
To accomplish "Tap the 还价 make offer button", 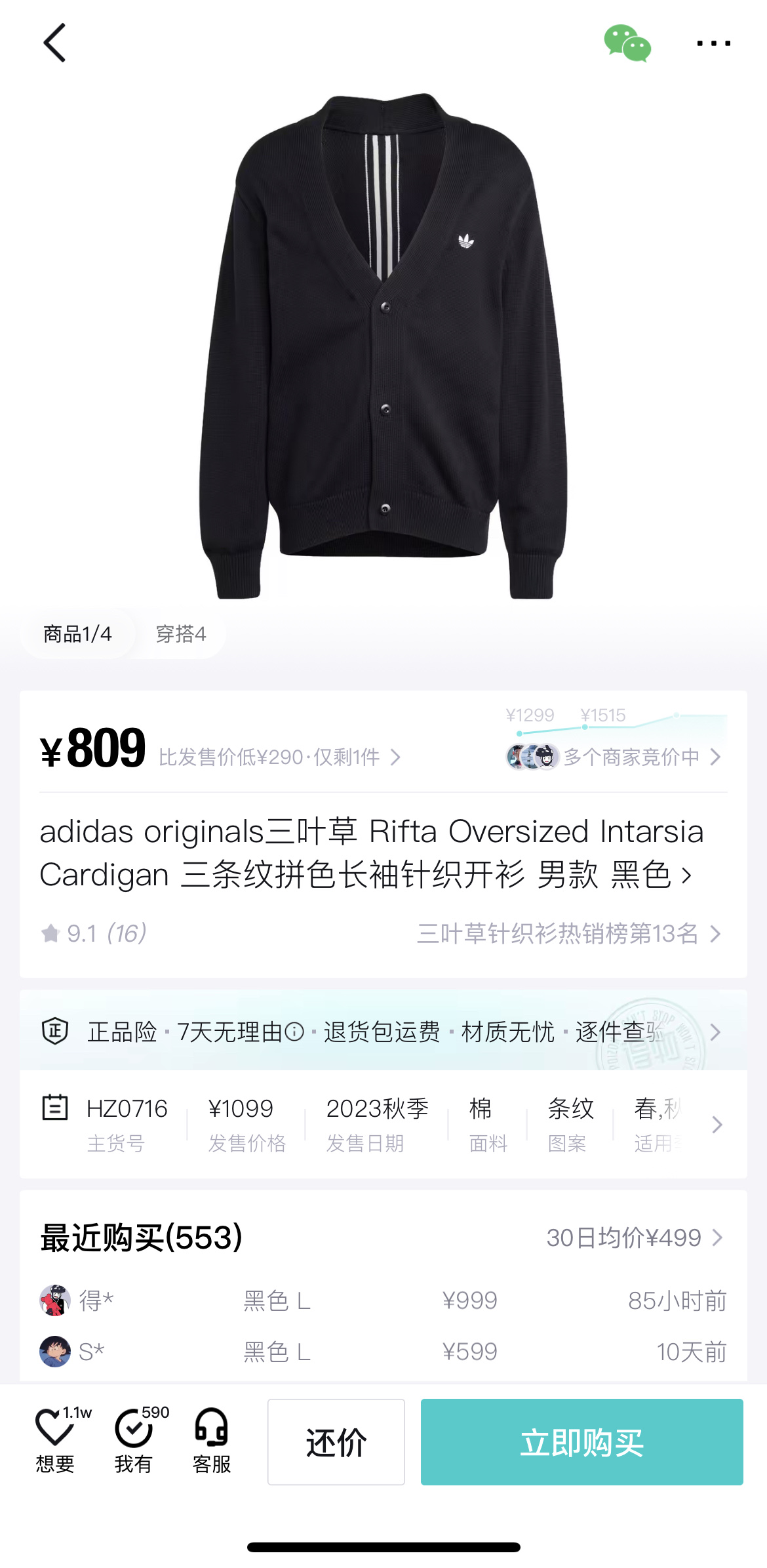I will tap(336, 1442).
